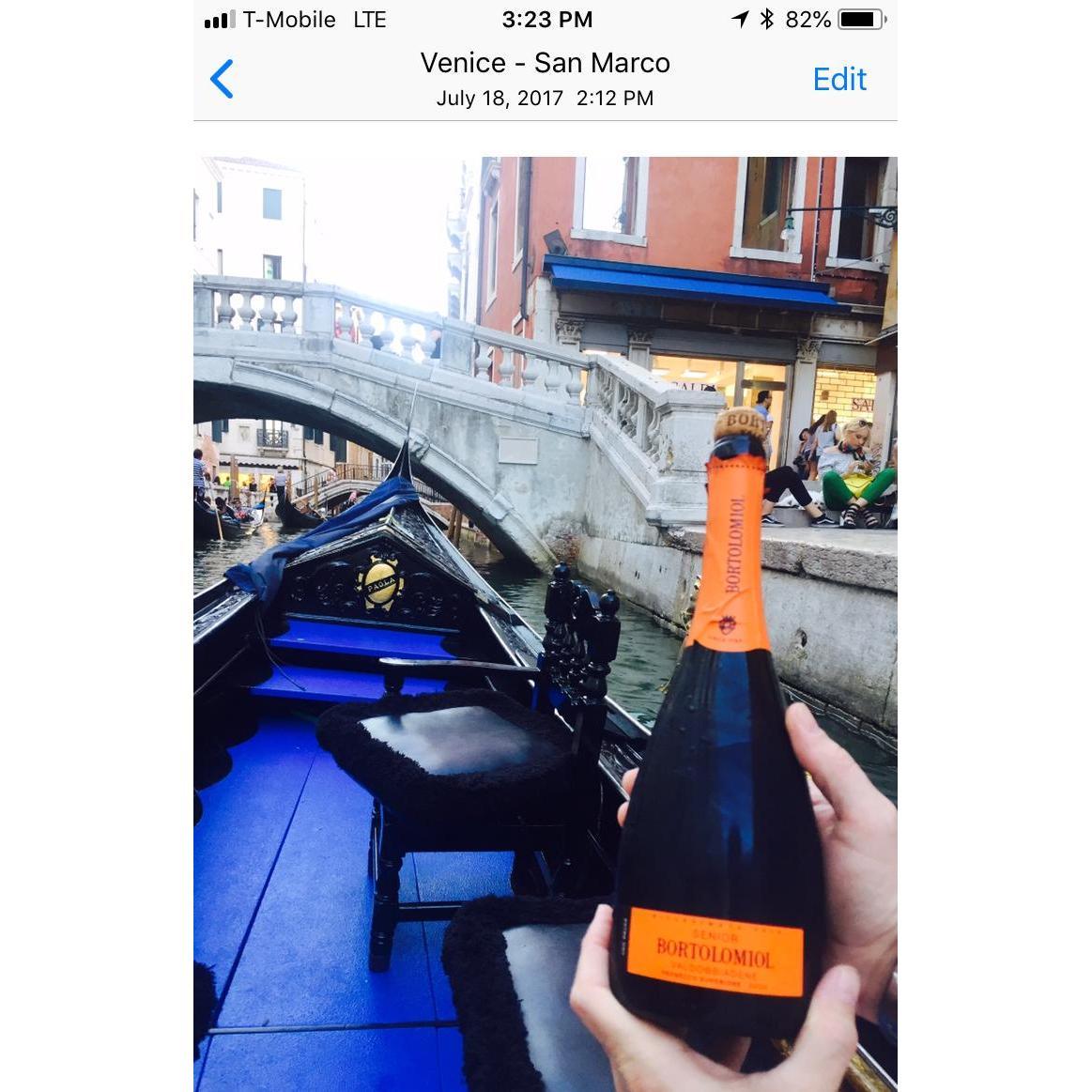Tap Edit to modify this photo

(x=838, y=80)
